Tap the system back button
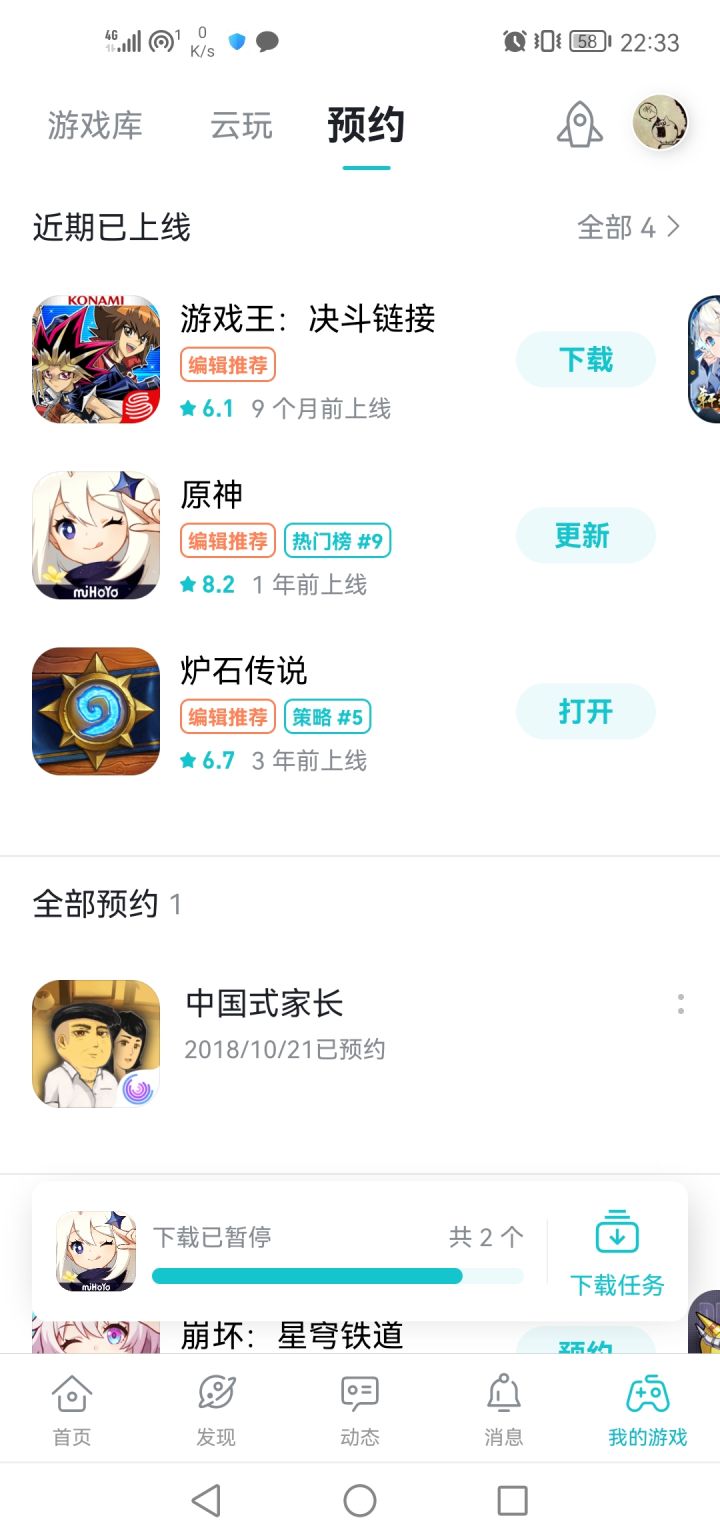Screen dimensions: 720x1540 click(205, 1500)
